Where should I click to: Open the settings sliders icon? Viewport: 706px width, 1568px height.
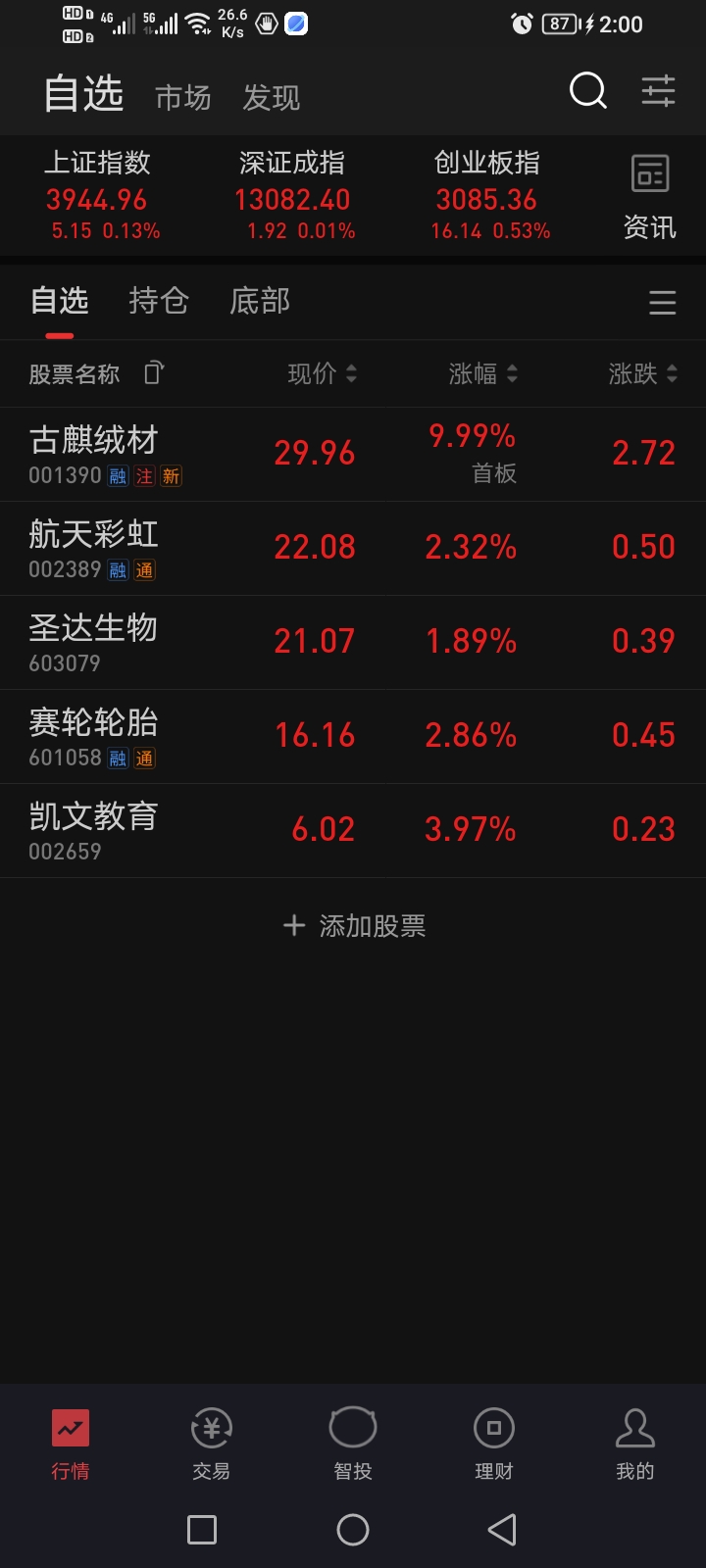pyautogui.click(x=658, y=92)
